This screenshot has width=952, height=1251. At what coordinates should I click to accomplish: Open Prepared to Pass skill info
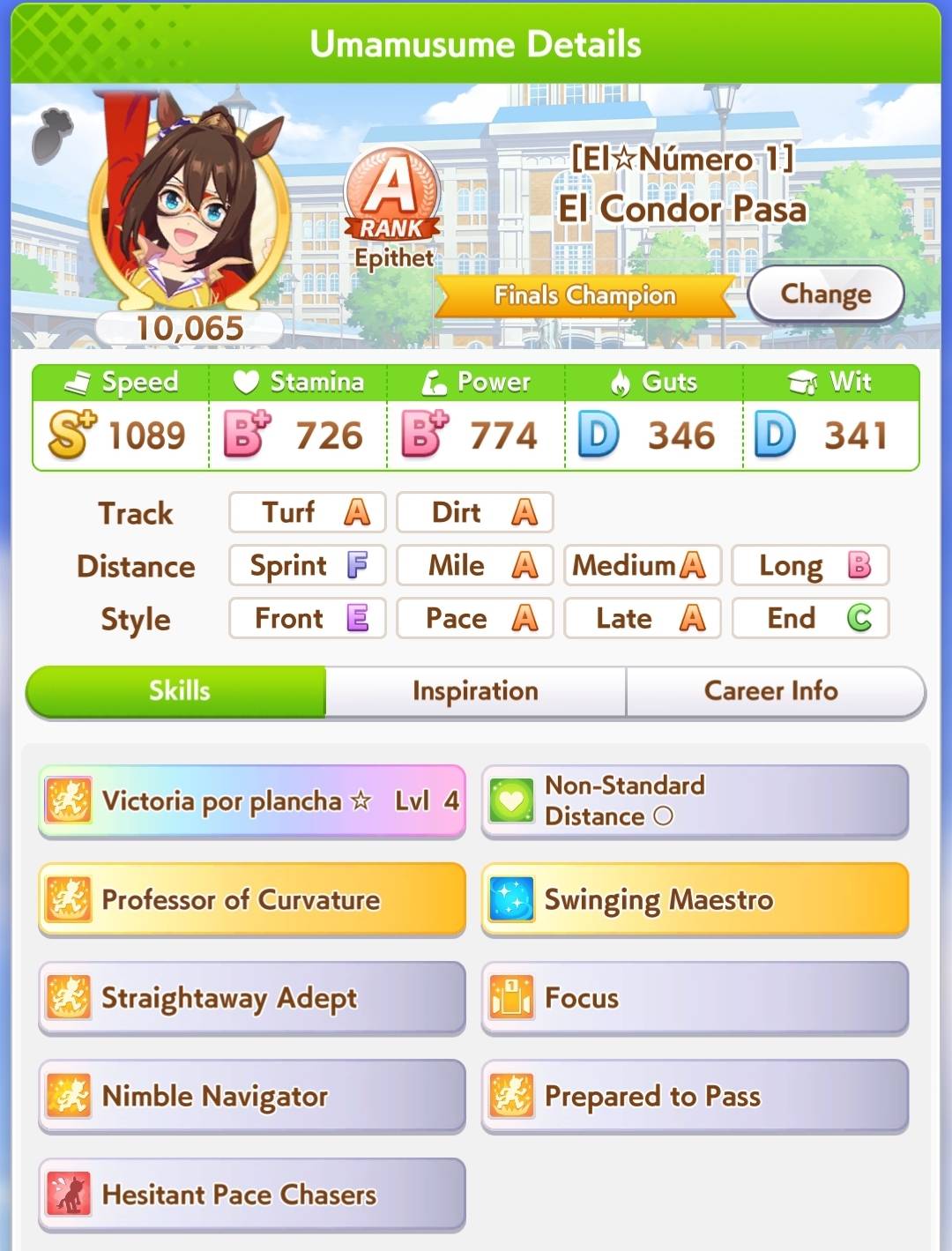tap(695, 1096)
